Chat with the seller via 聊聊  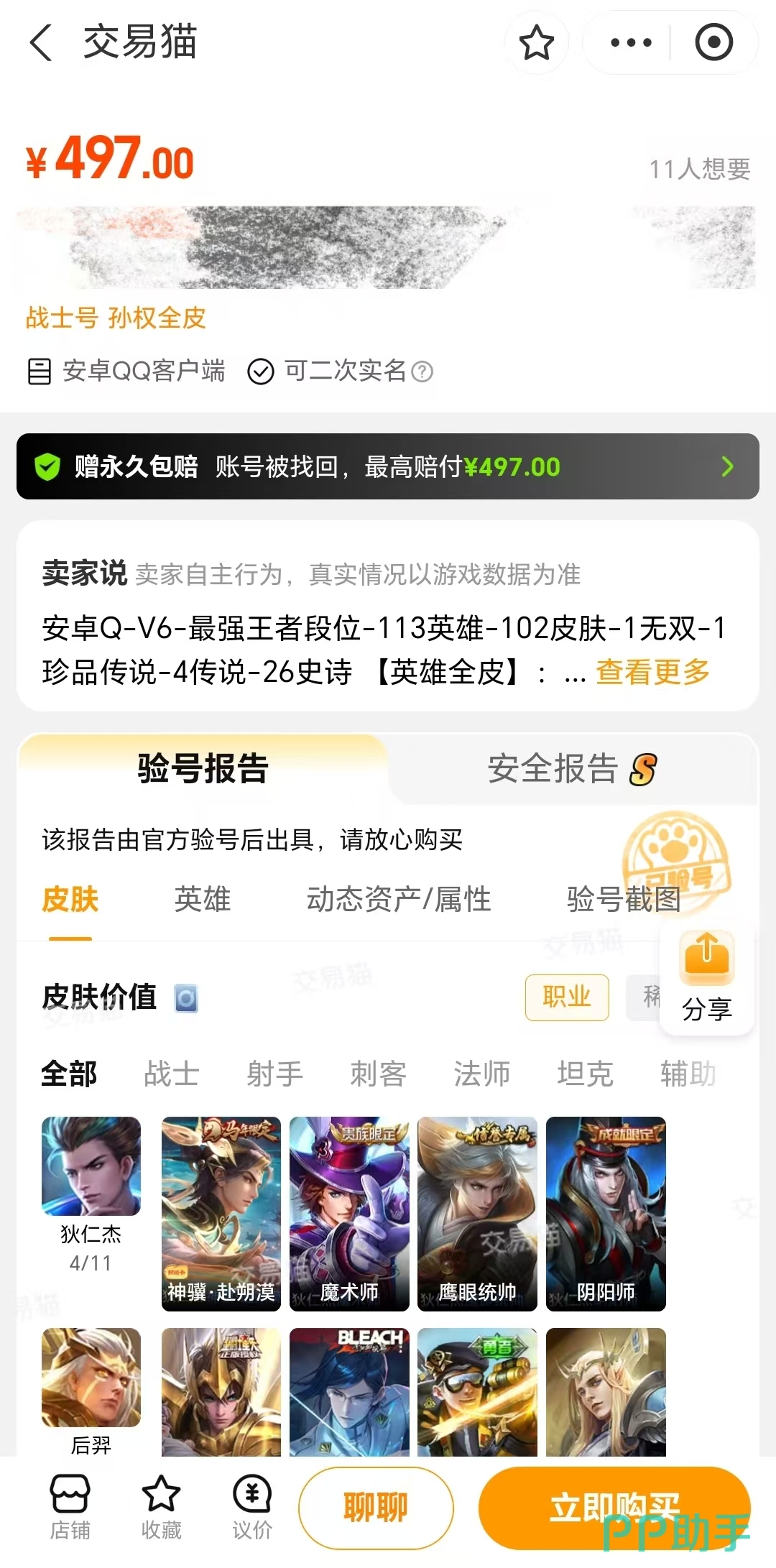376,1507
